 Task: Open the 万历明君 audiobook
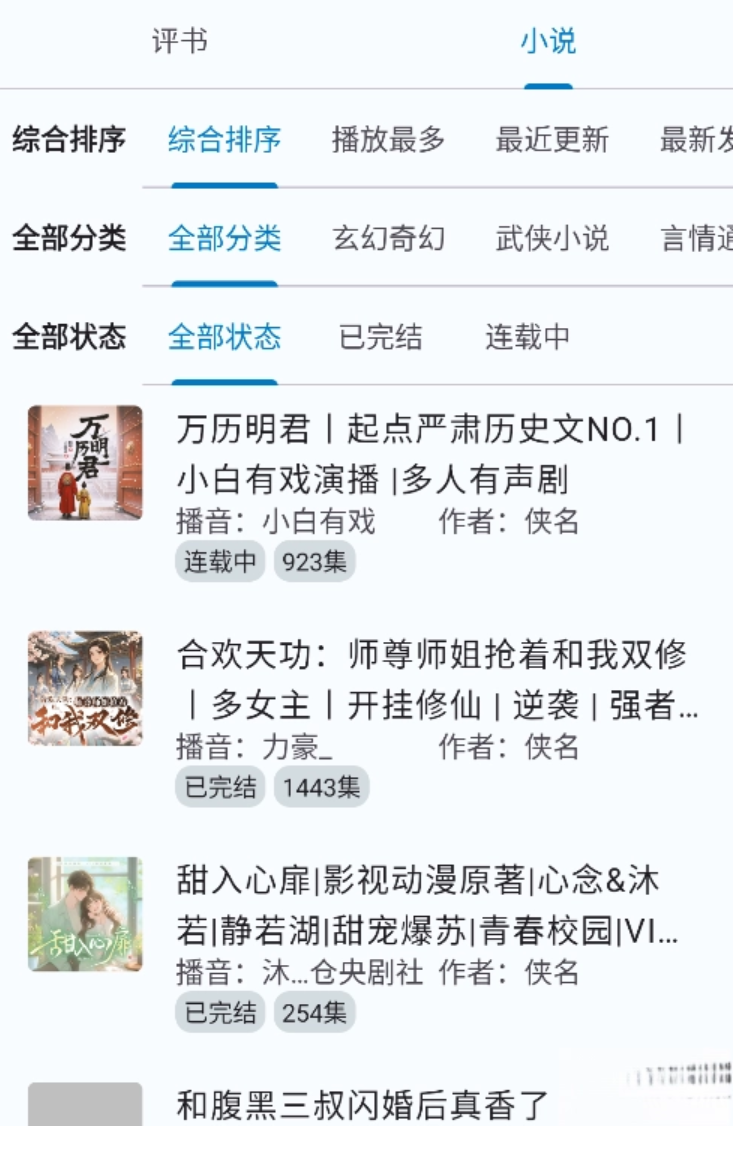(x=430, y=455)
